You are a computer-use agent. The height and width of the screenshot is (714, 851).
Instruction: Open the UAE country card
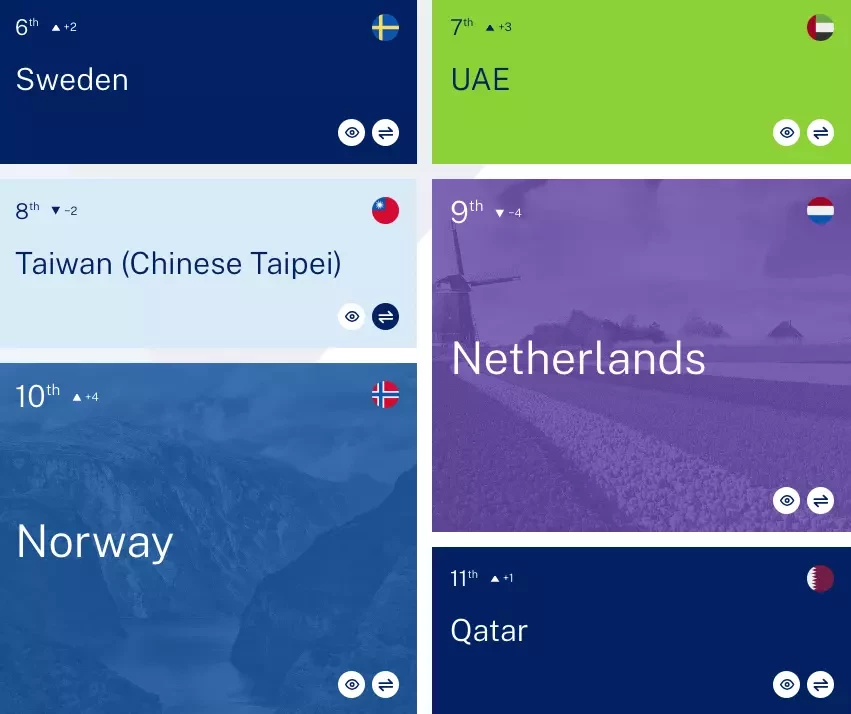(481, 80)
